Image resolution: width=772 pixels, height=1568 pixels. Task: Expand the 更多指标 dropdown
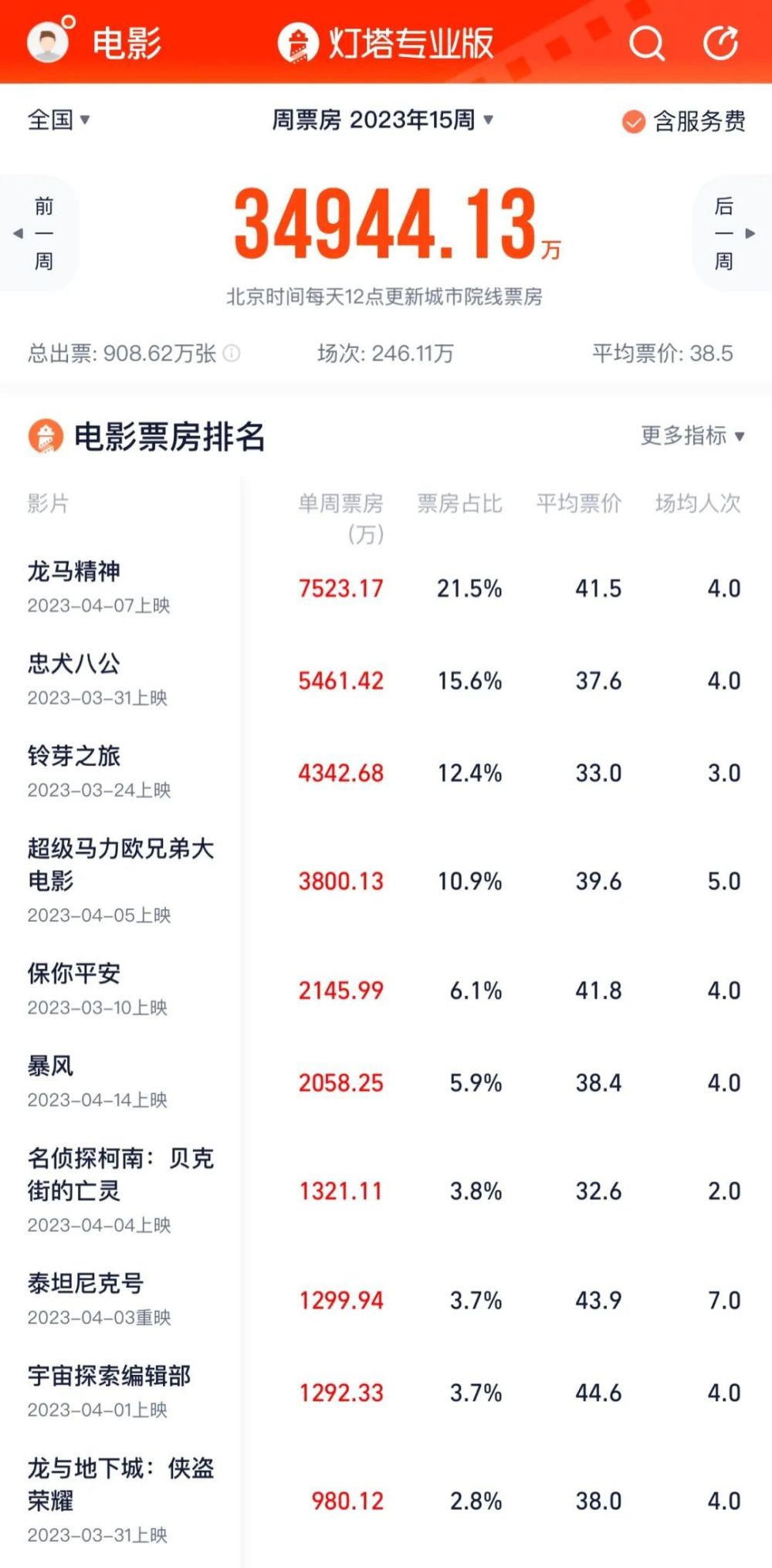pyautogui.click(x=692, y=435)
